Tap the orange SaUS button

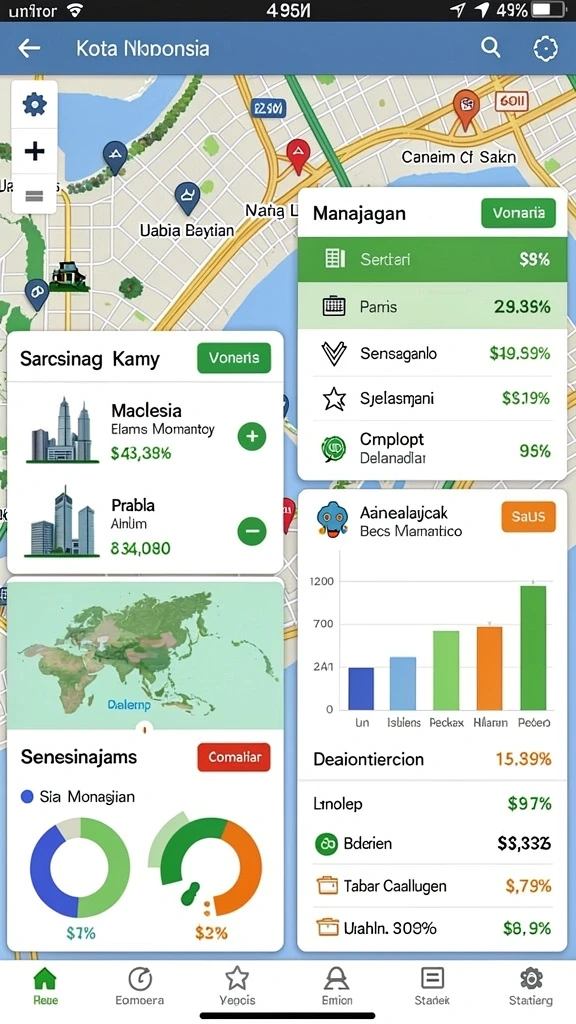click(x=528, y=517)
